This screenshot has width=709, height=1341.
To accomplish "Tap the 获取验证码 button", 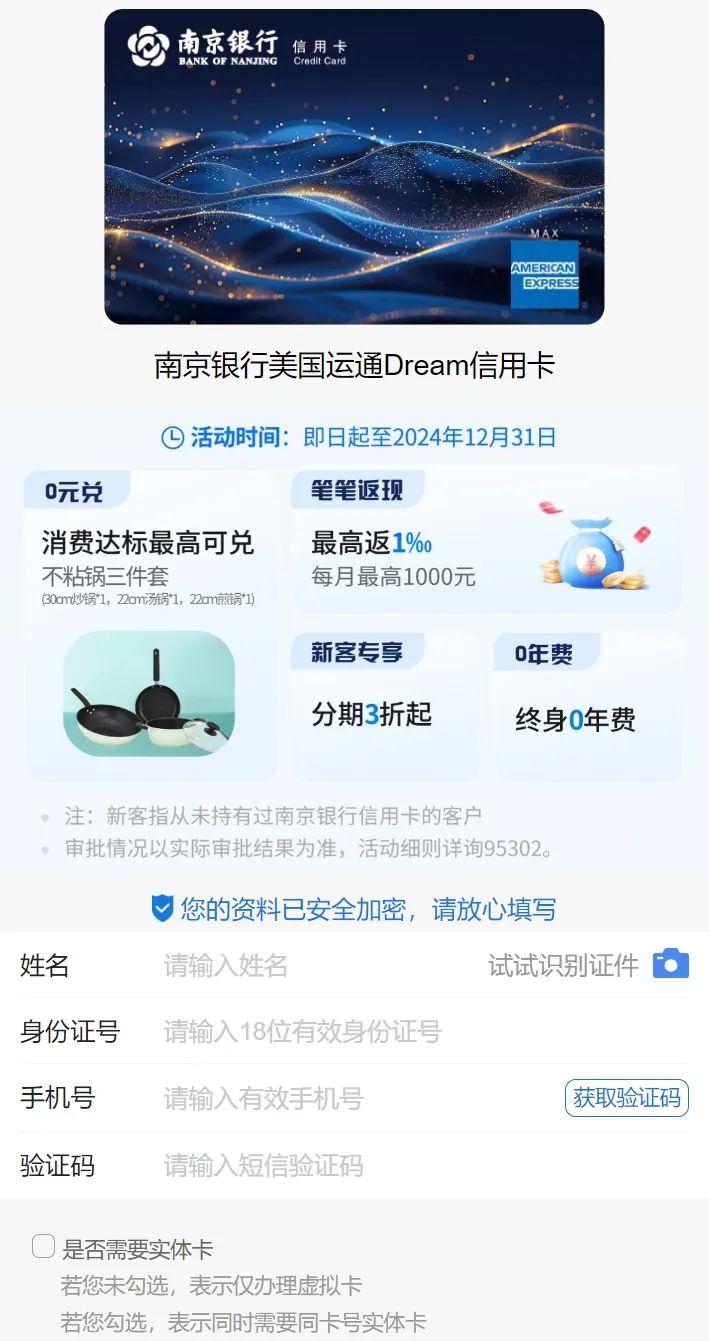I will coord(626,1098).
